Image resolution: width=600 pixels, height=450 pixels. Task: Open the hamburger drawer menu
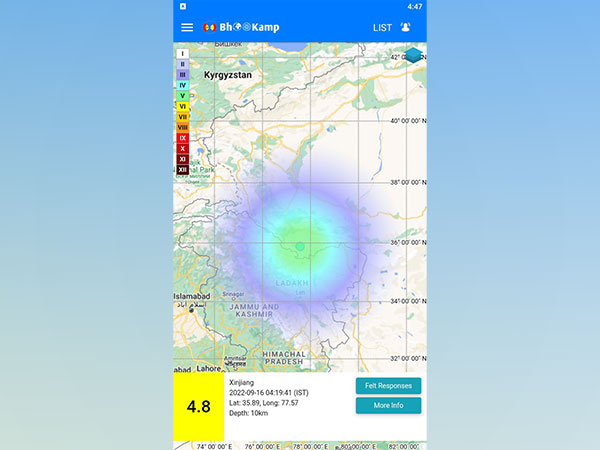point(187,27)
